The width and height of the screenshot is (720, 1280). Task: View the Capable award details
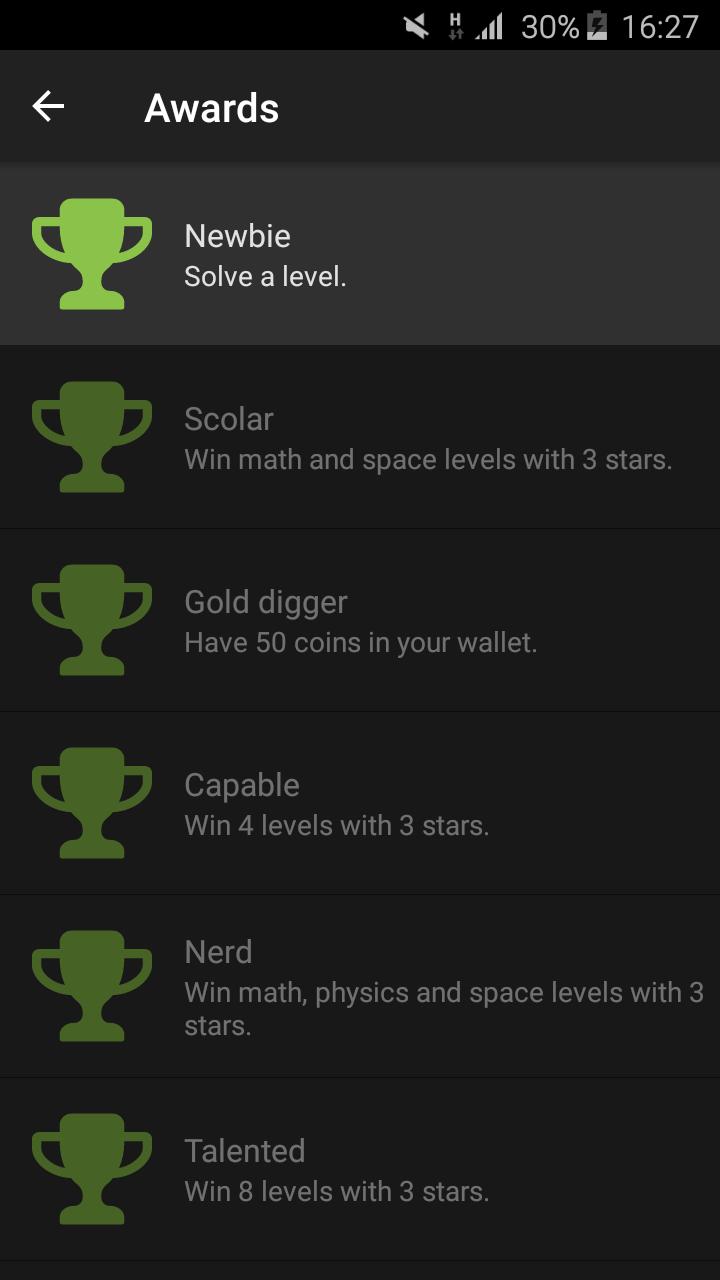(360, 804)
